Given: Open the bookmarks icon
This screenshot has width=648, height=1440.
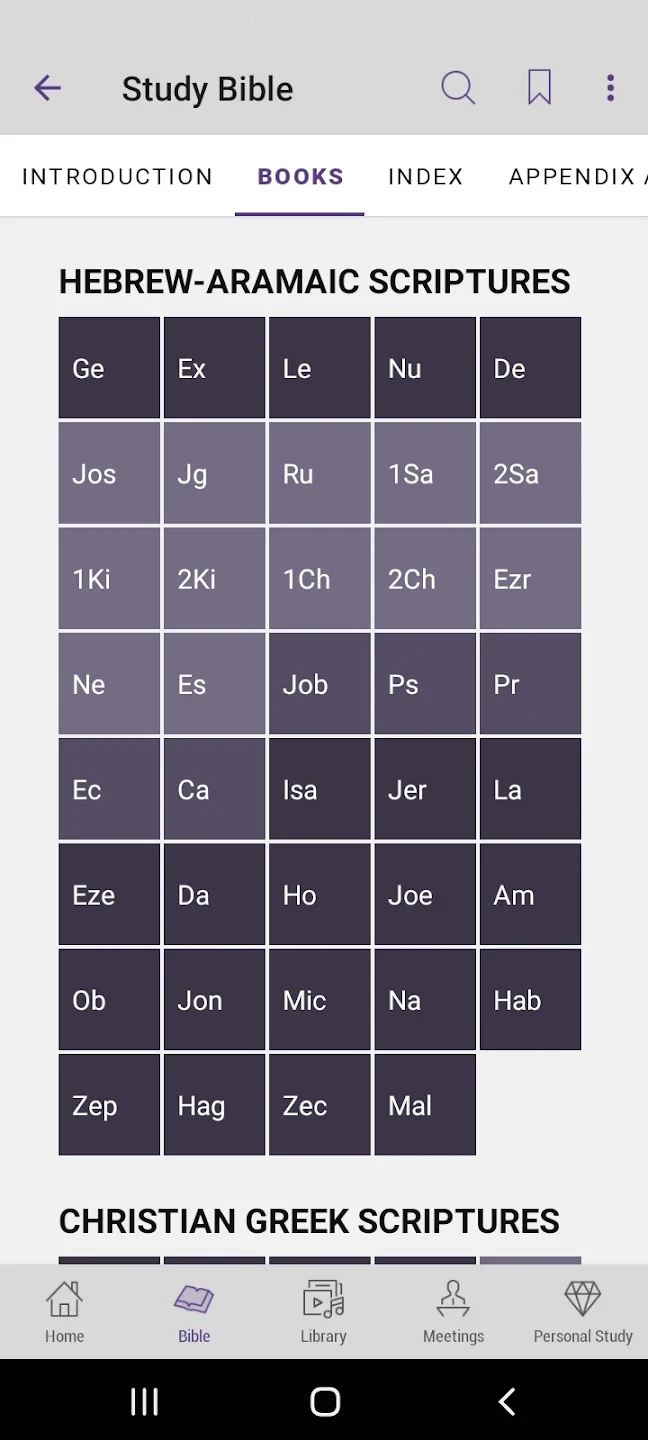Looking at the screenshot, I should 539,88.
